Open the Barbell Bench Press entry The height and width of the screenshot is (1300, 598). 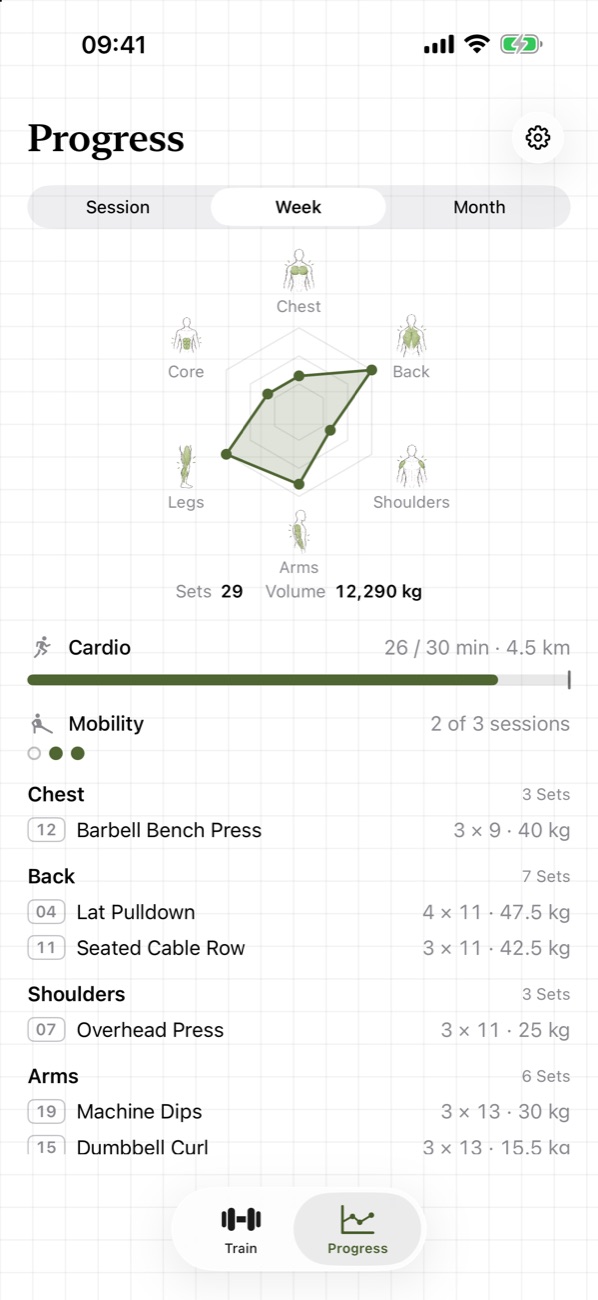tap(299, 830)
